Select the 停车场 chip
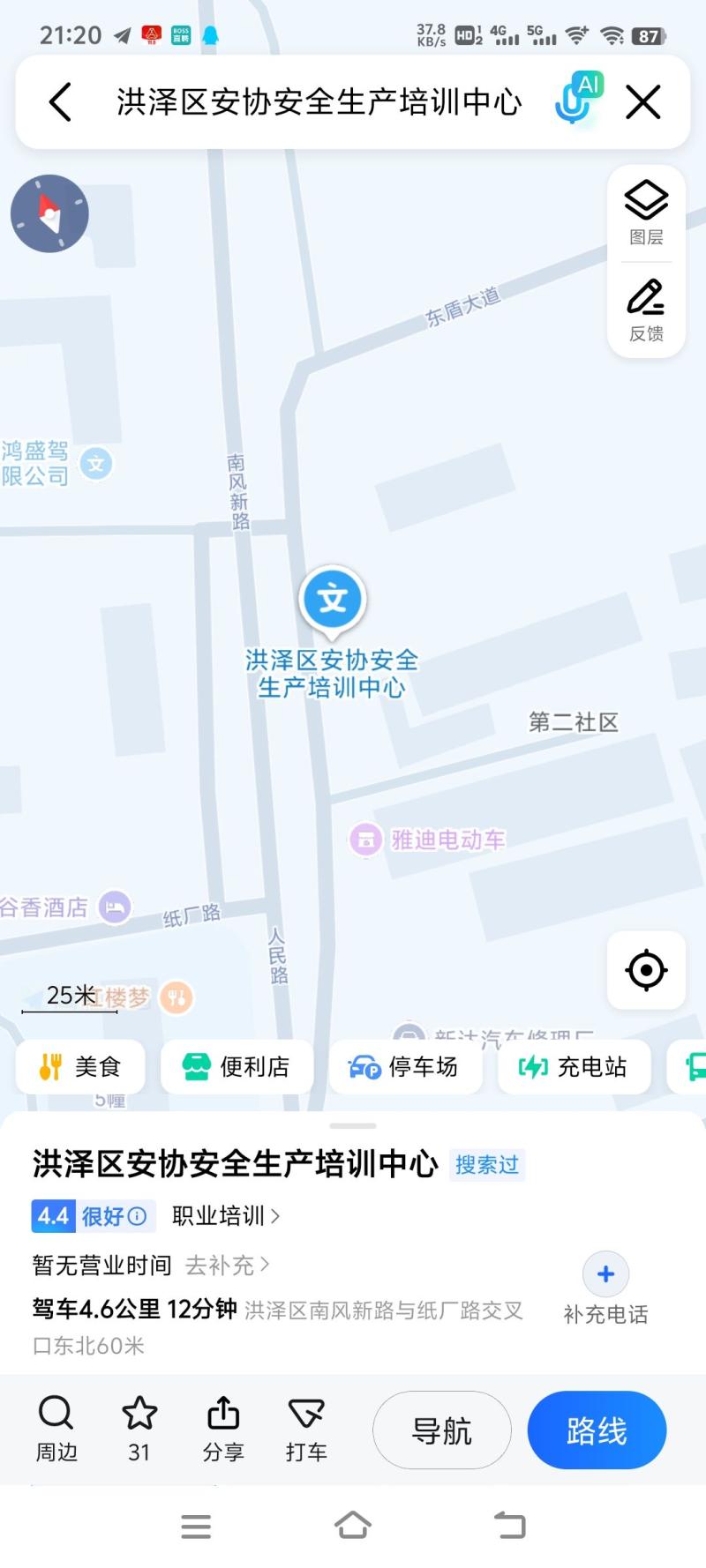Image resolution: width=706 pixels, height=1568 pixels. [404, 1067]
